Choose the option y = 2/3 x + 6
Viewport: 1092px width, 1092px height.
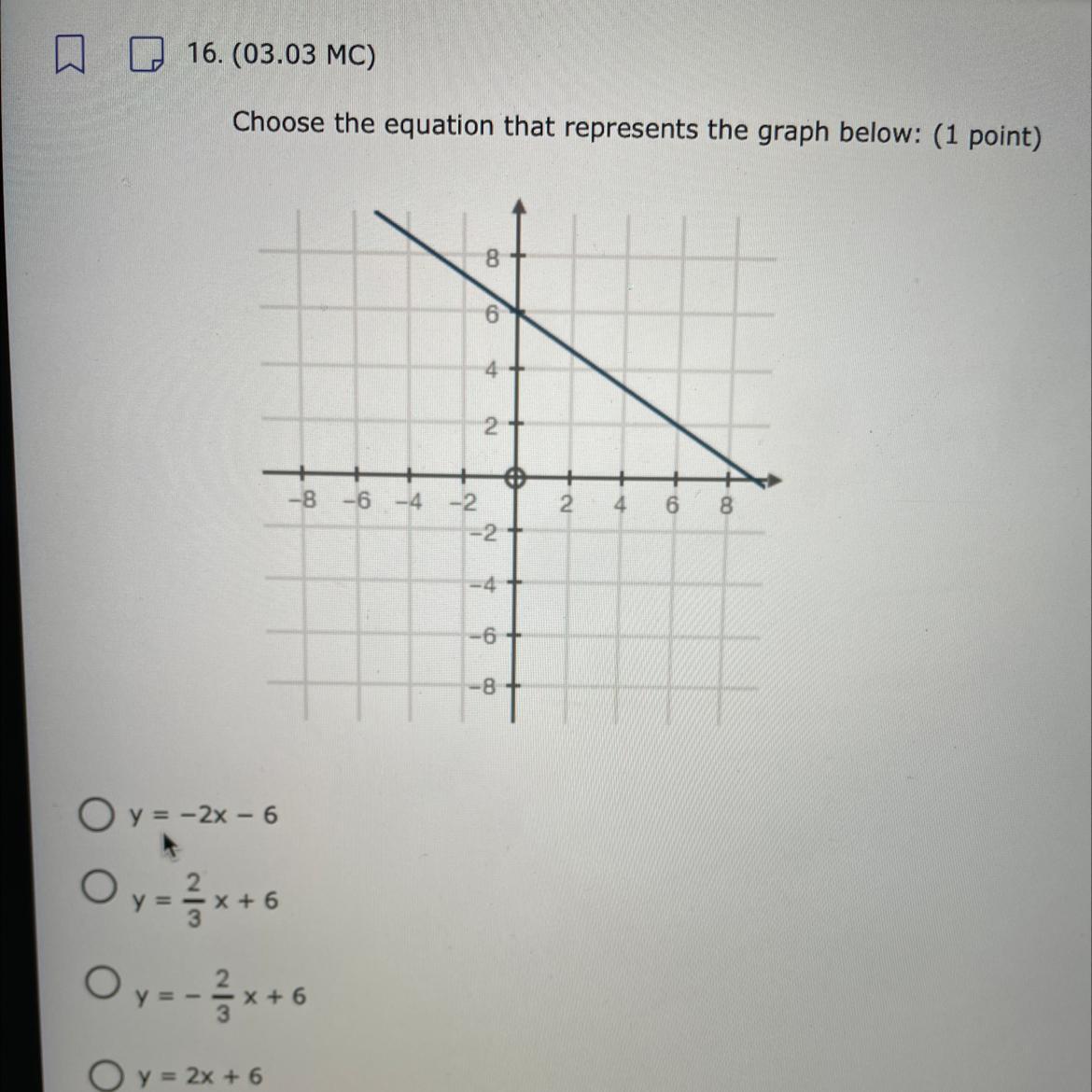[97, 887]
